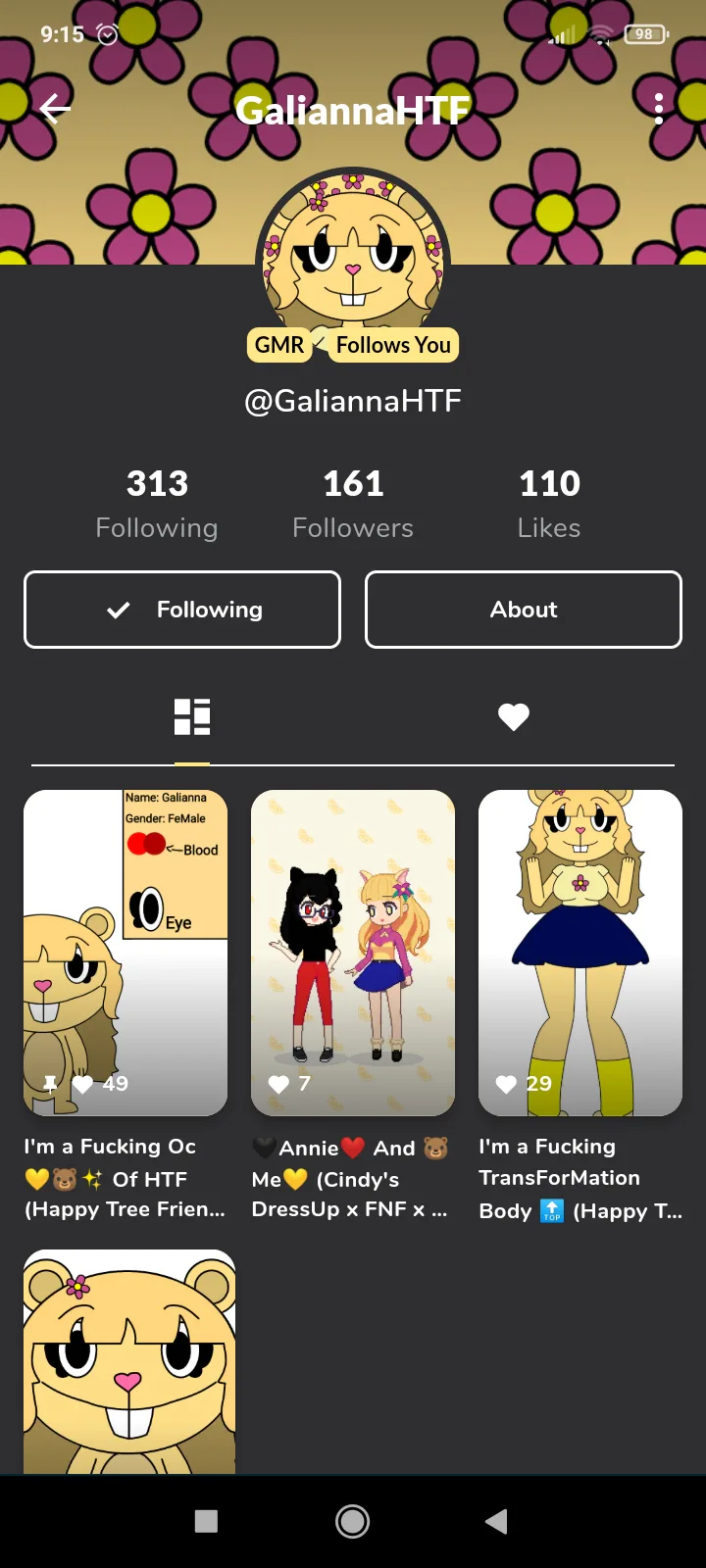Image resolution: width=706 pixels, height=1568 pixels.
Task: Open the recent apps view
Action: coord(206,1521)
